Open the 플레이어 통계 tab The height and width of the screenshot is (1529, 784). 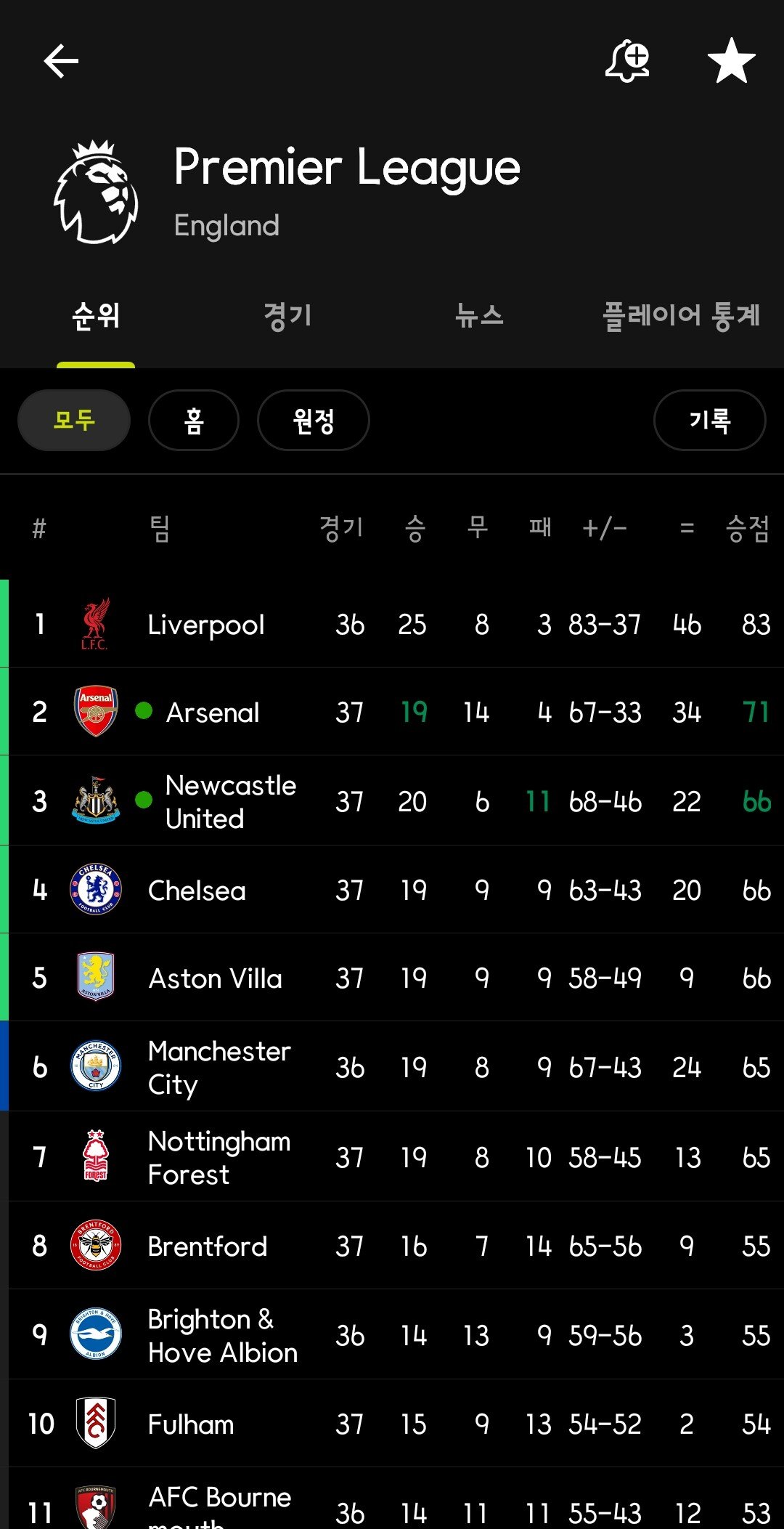coord(682,316)
